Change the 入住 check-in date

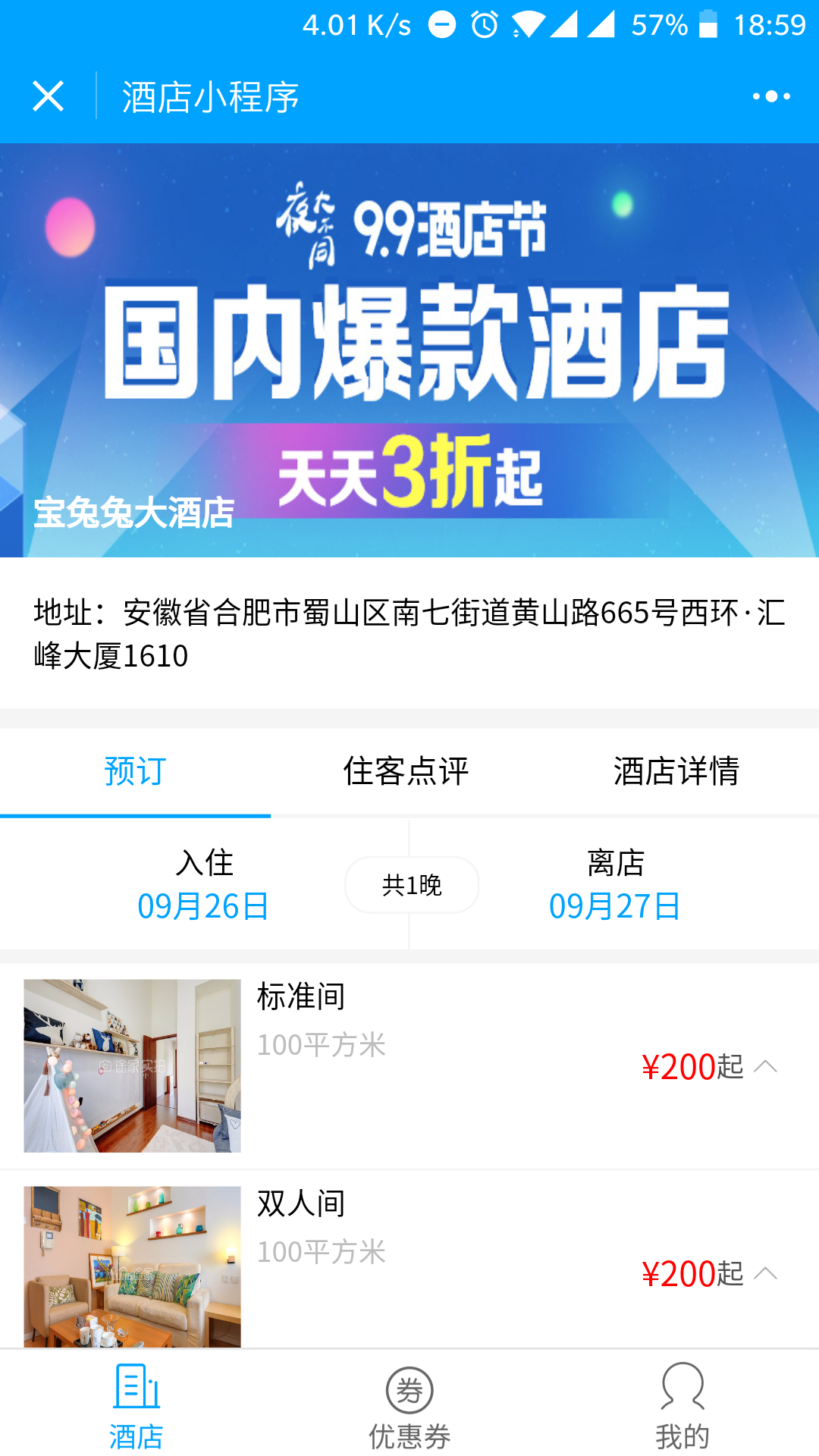point(203,885)
